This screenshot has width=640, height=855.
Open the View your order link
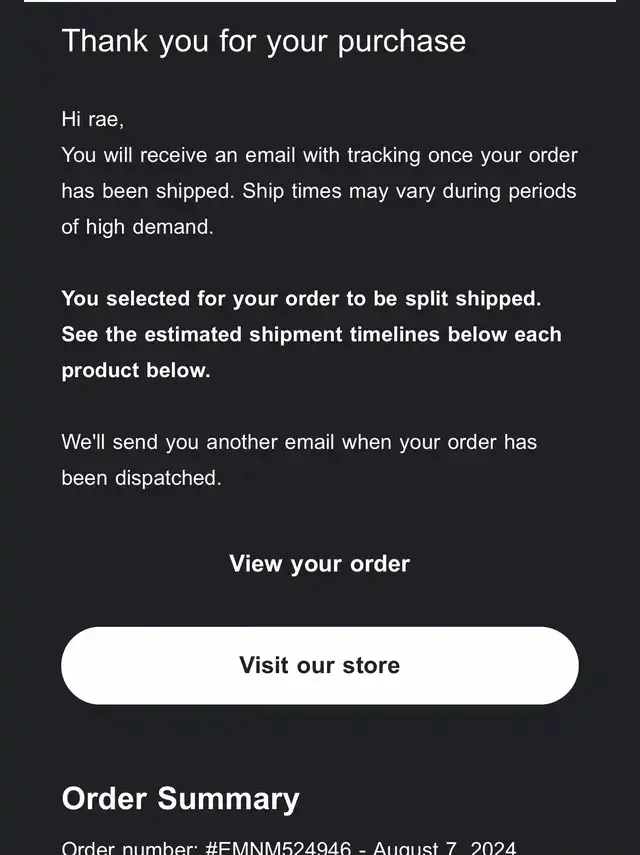click(319, 564)
